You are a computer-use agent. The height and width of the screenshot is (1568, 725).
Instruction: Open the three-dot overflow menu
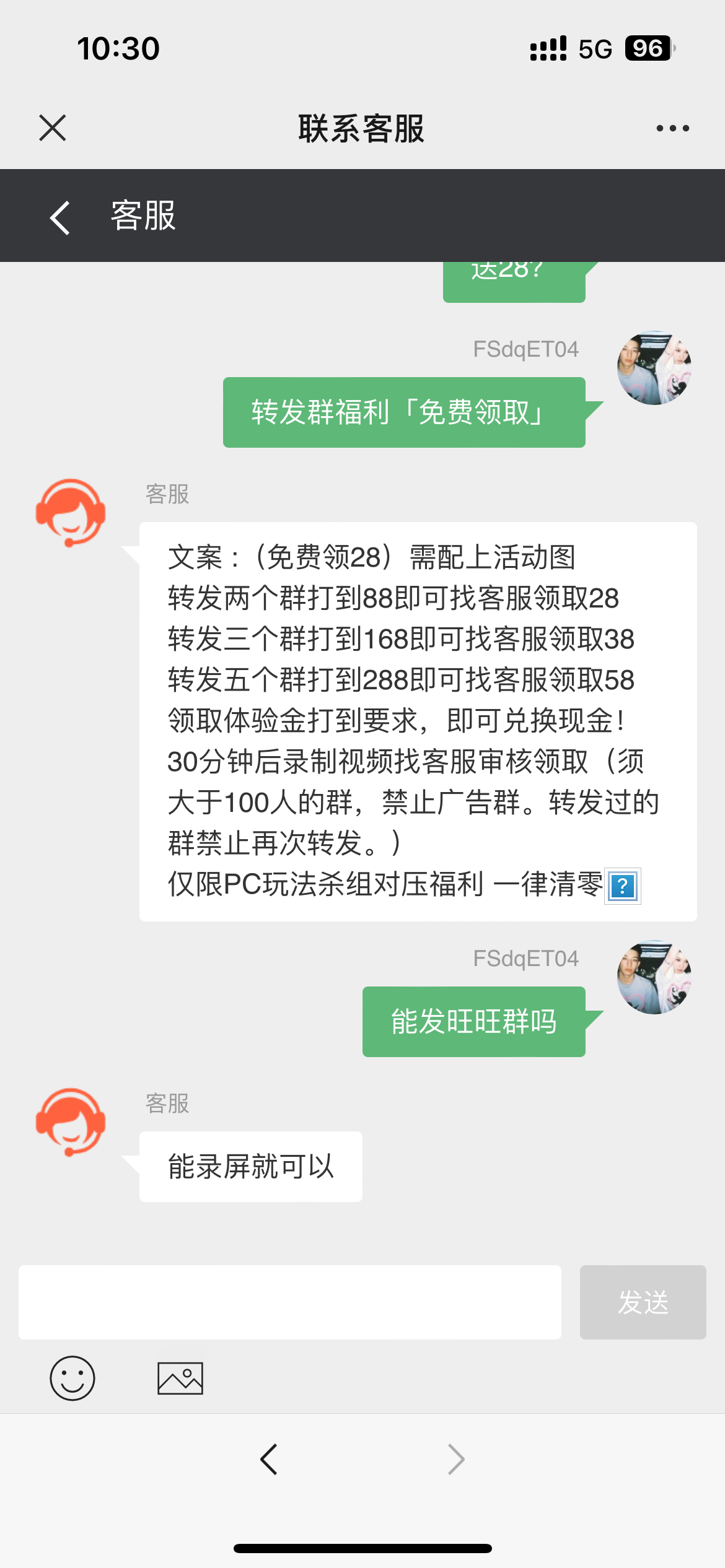click(672, 128)
